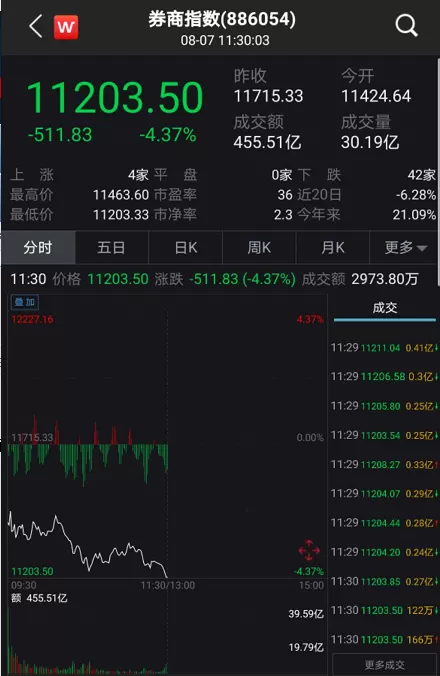
Task: Switch to the 日K chart tab
Action: (x=186, y=247)
